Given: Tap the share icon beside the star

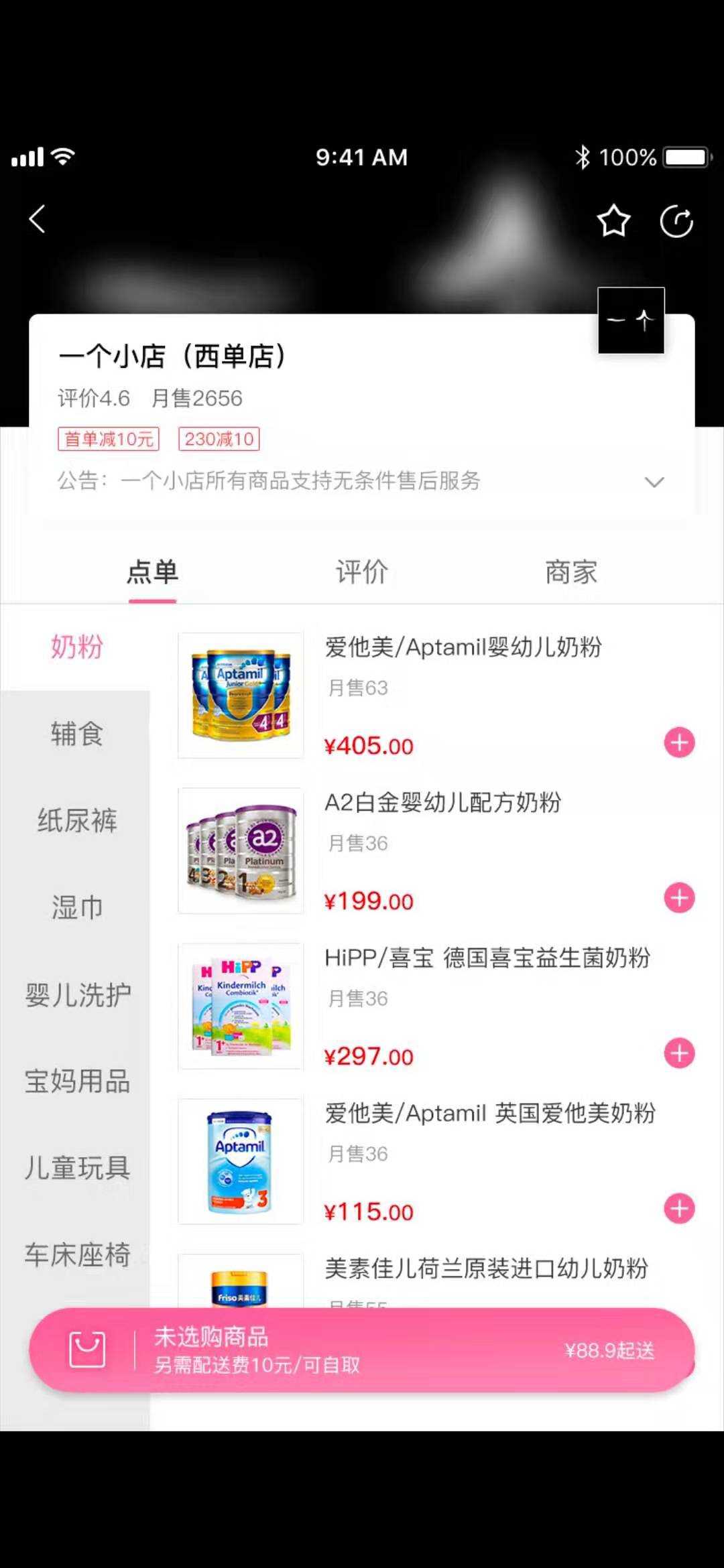Looking at the screenshot, I should (676, 222).
